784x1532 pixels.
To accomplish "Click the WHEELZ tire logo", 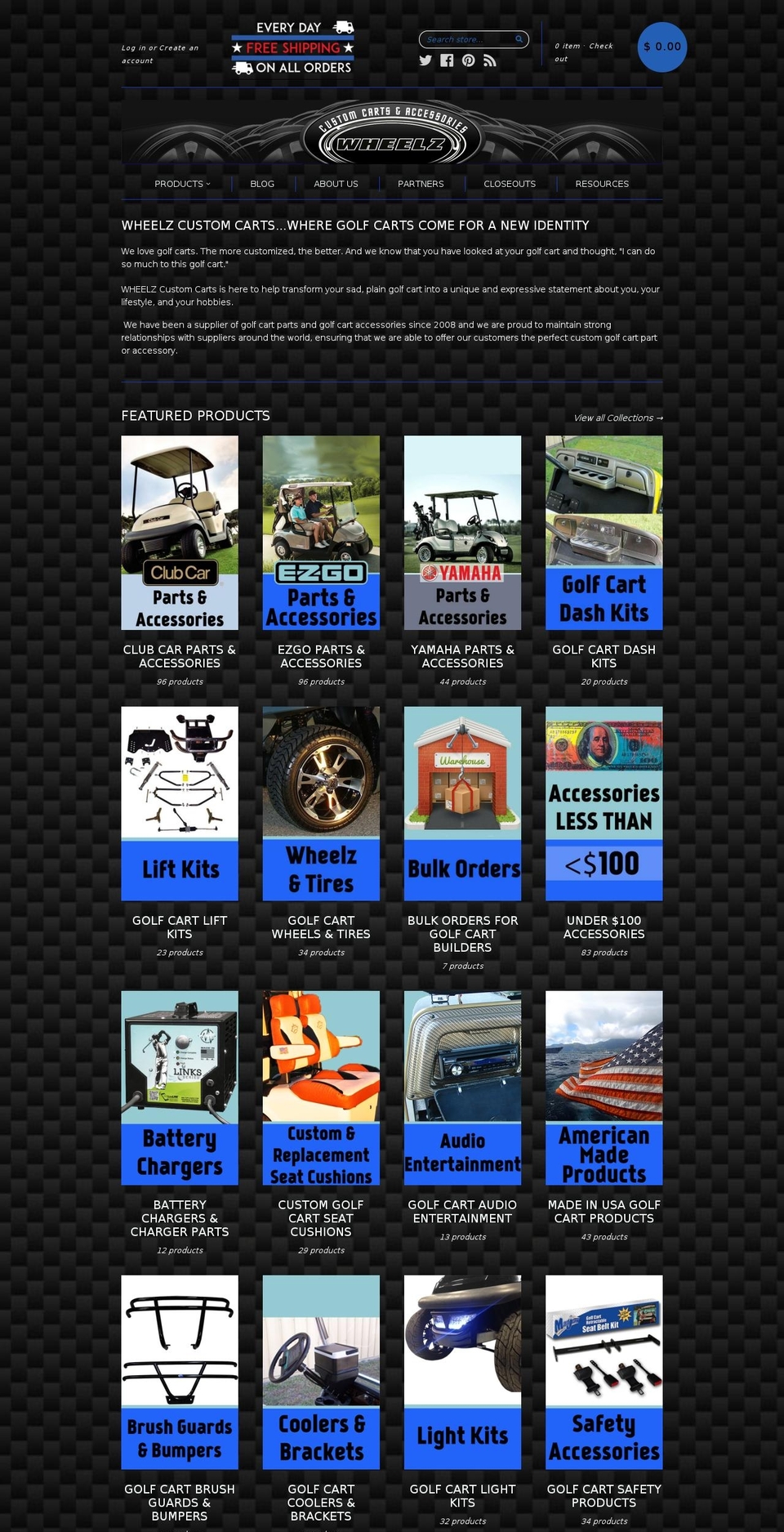I will click(392, 139).
